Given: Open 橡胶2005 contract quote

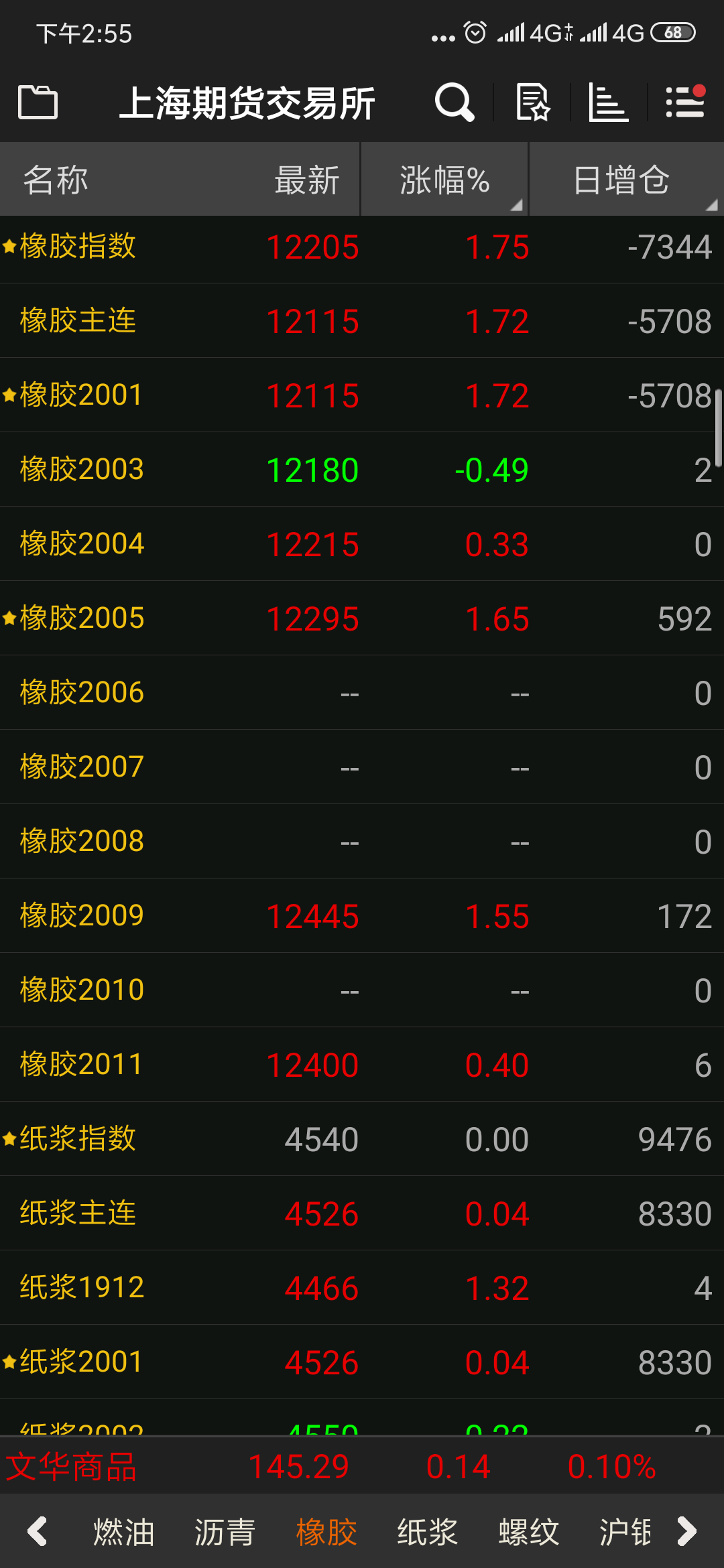Looking at the screenshot, I should click(362, 618).
